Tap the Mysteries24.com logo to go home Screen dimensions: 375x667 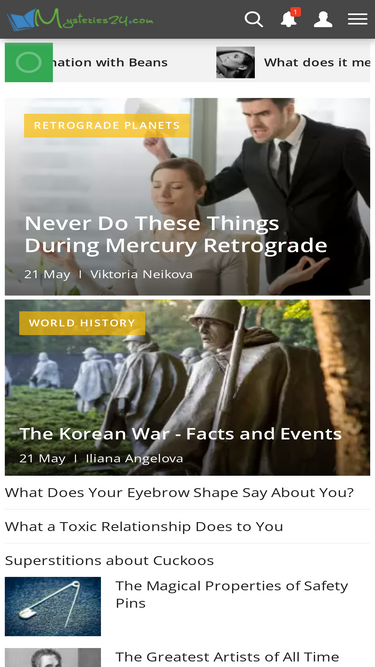[x=80, y=19]
